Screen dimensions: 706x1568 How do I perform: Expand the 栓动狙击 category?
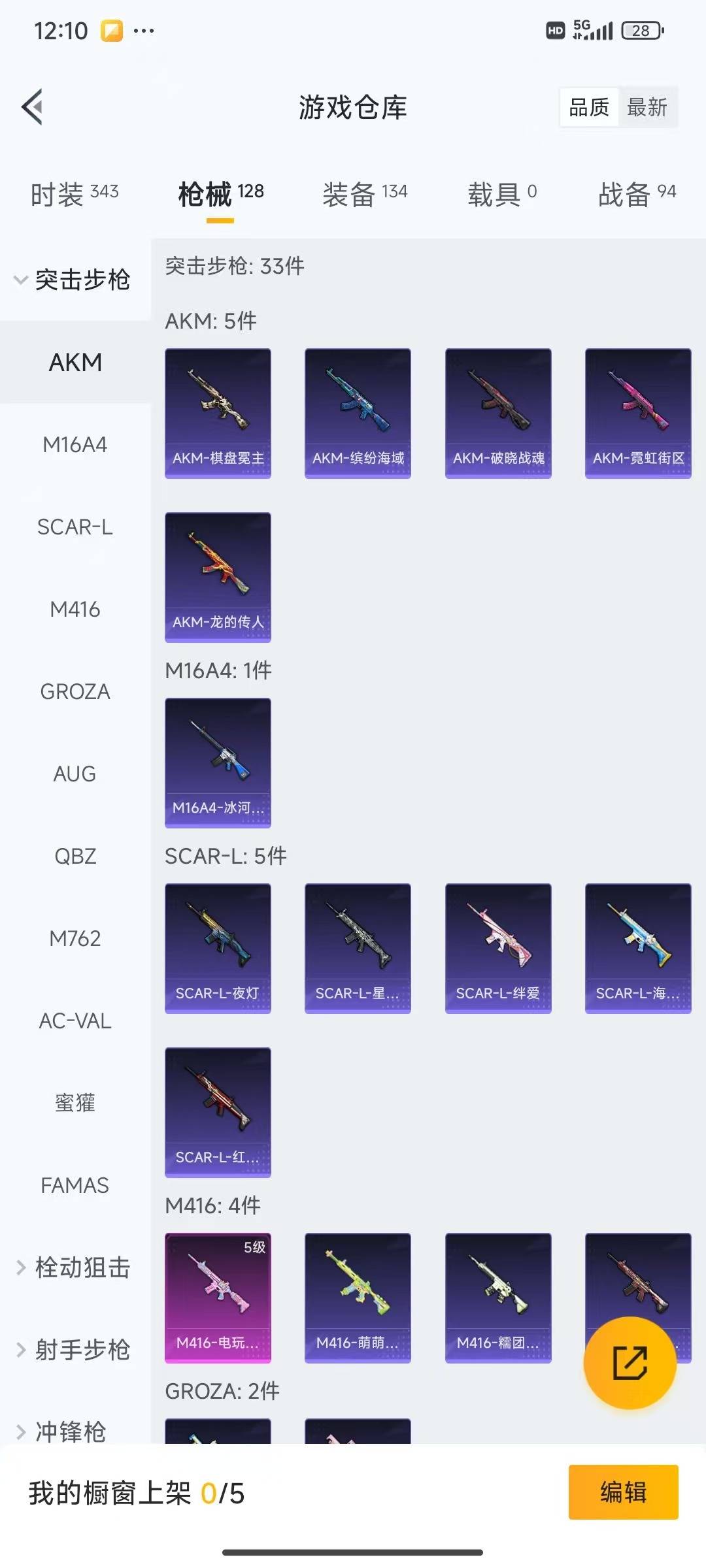(x=73, y=1267)
